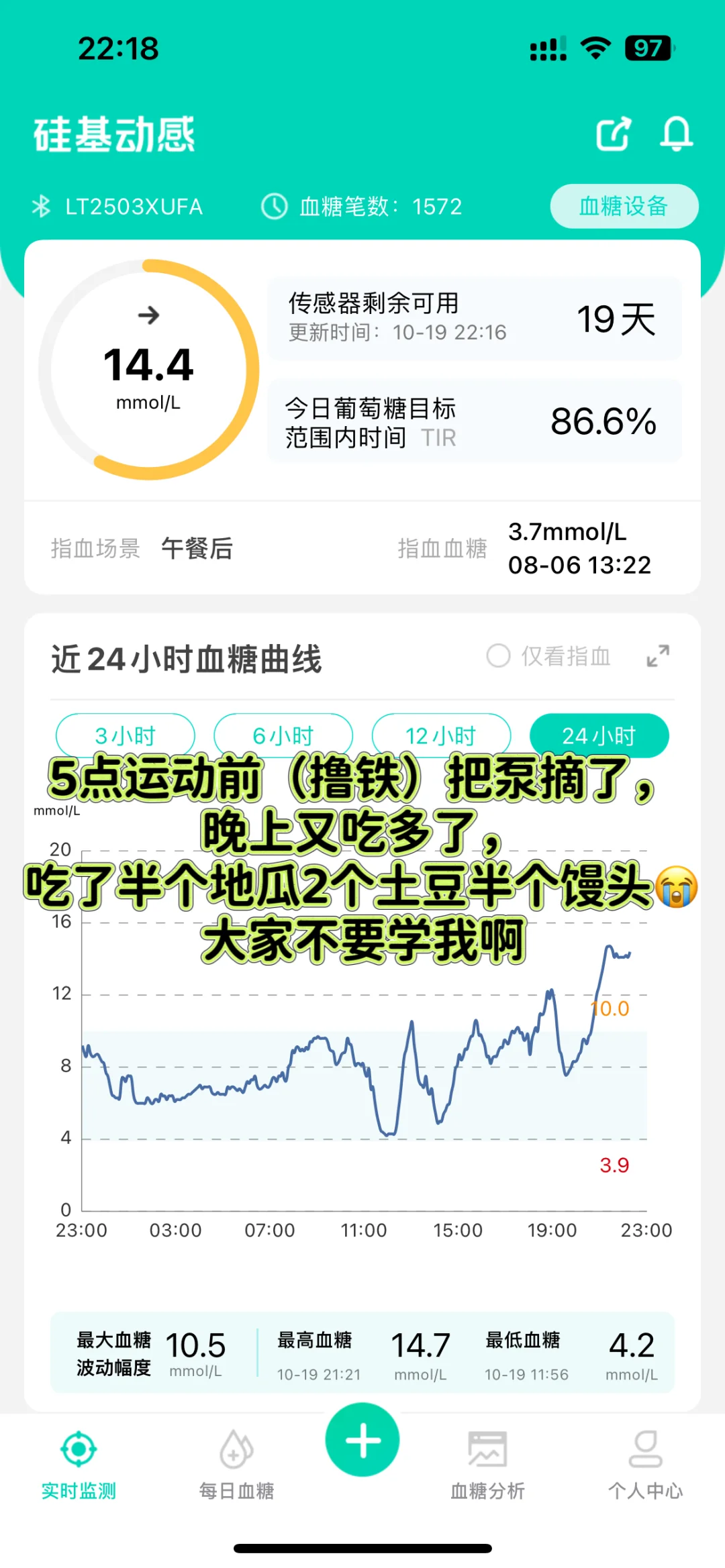The image size is (725, 1568).
Task: Open notifications via the bell icon
Action: [x=677, y=134]
